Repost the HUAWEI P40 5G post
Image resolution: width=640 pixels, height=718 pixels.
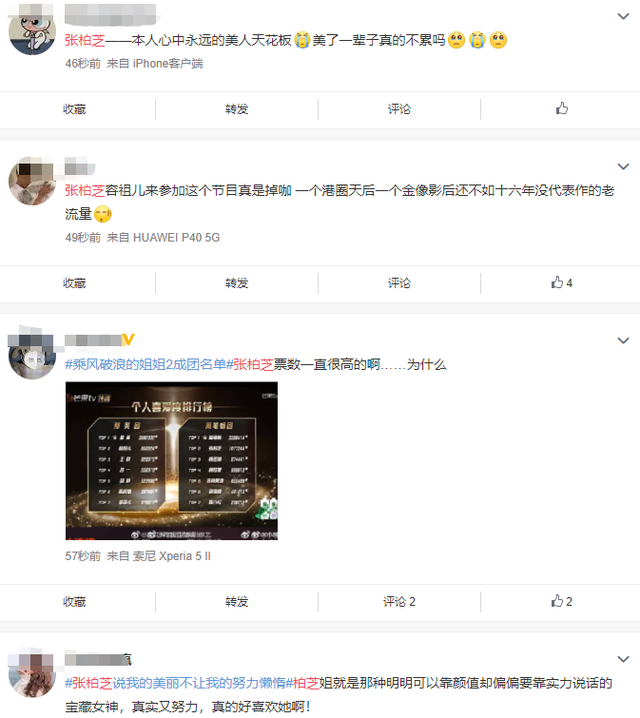point(237,283)
